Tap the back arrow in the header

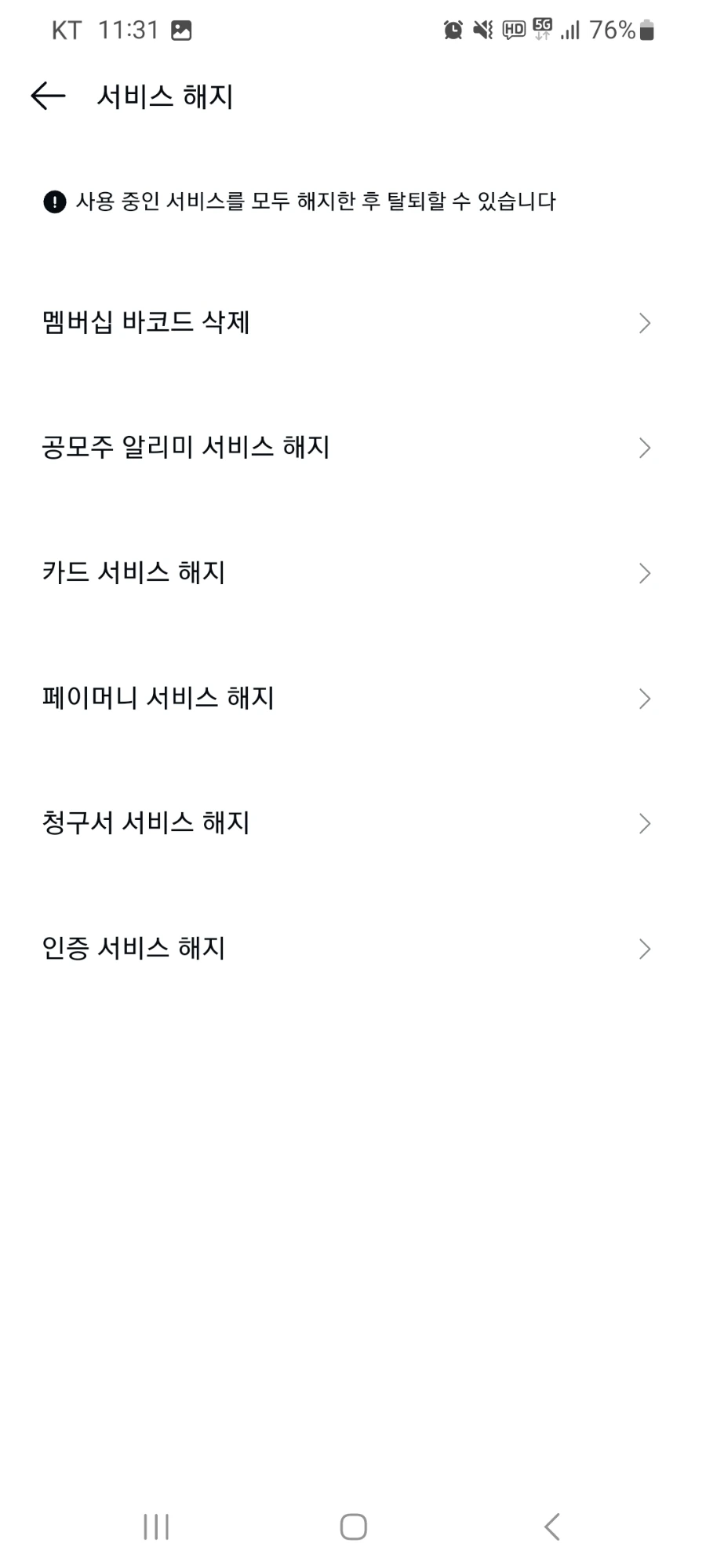pos(47,95)
